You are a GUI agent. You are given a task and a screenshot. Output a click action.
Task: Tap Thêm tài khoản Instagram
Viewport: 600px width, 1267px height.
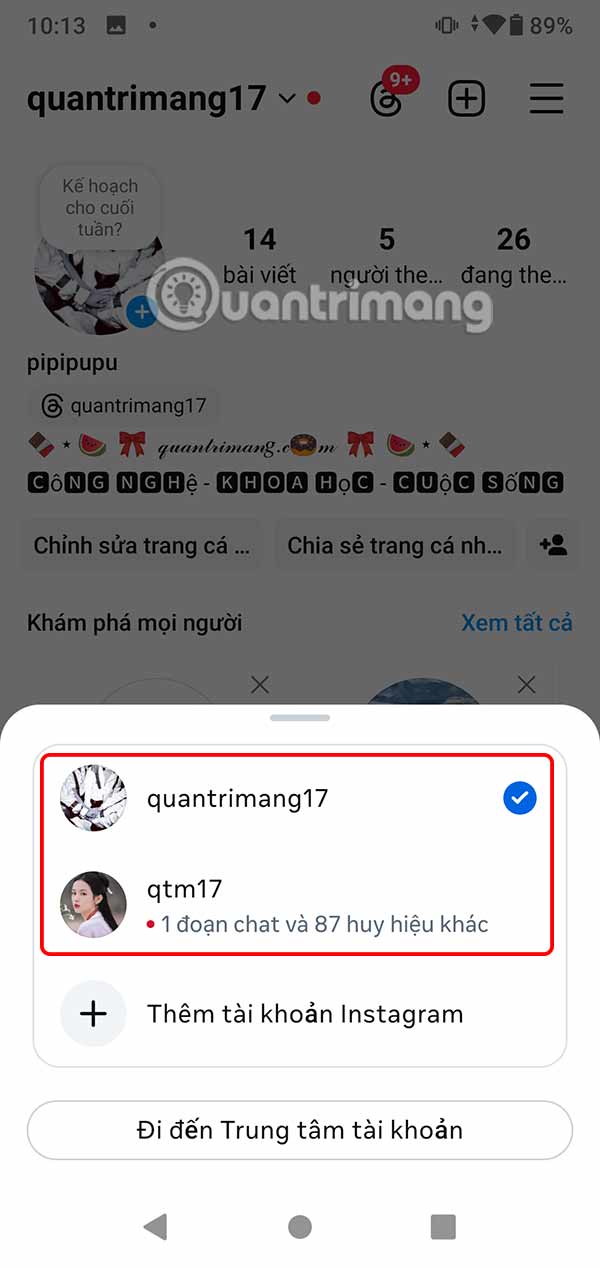[x=299, y=1013]
